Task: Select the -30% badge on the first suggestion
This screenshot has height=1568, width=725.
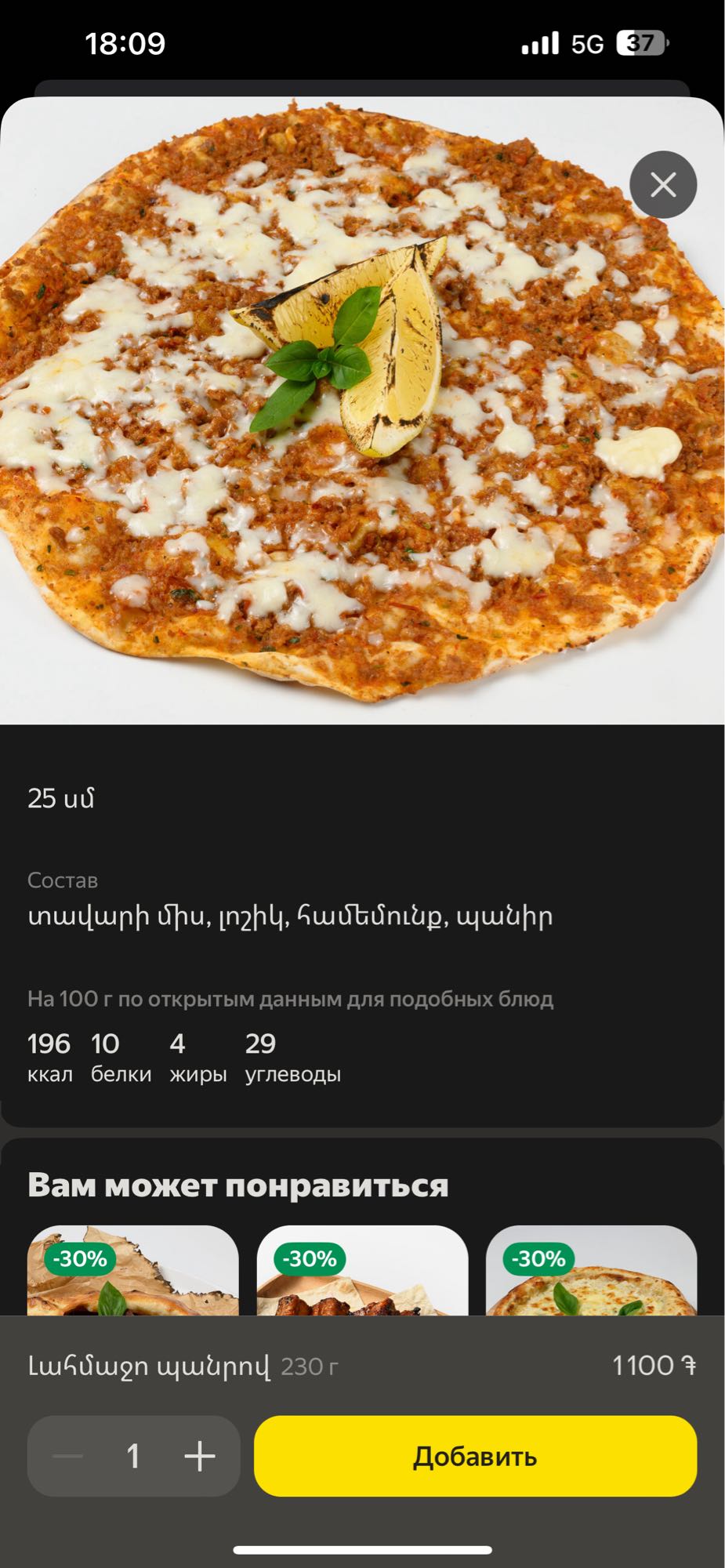Action: tap(78, 1260)
